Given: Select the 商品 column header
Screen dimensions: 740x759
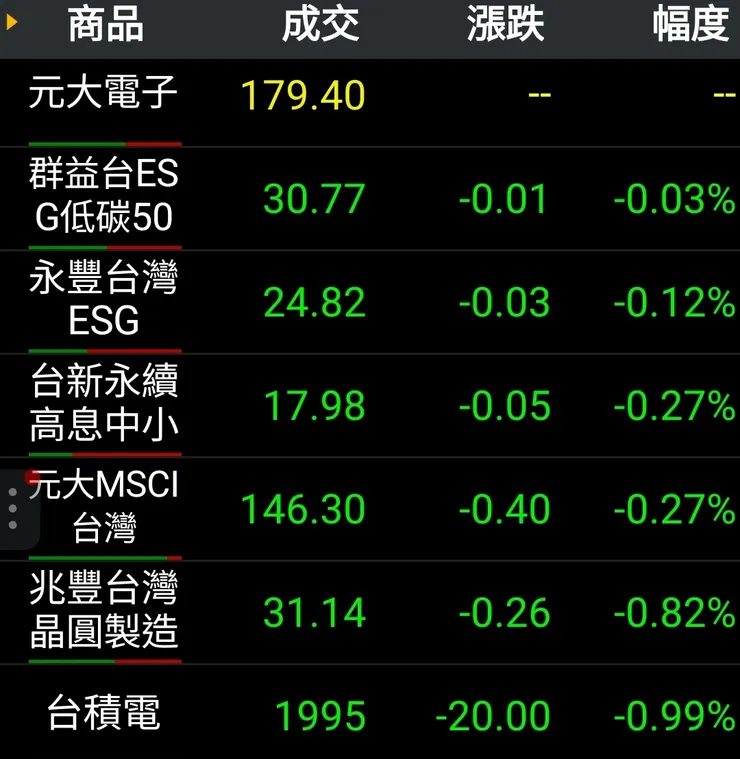Looking at the screenshot, I should [104, 26].
